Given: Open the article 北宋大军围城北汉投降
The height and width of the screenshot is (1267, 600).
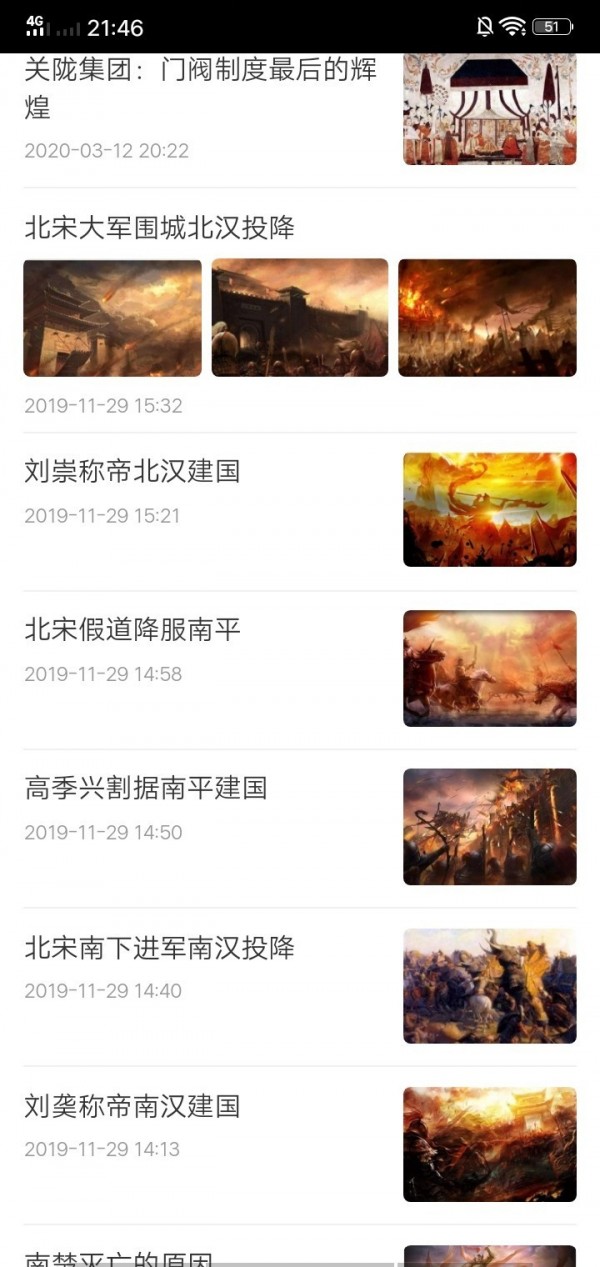Looking at the screenshot, I should (160, 228).
